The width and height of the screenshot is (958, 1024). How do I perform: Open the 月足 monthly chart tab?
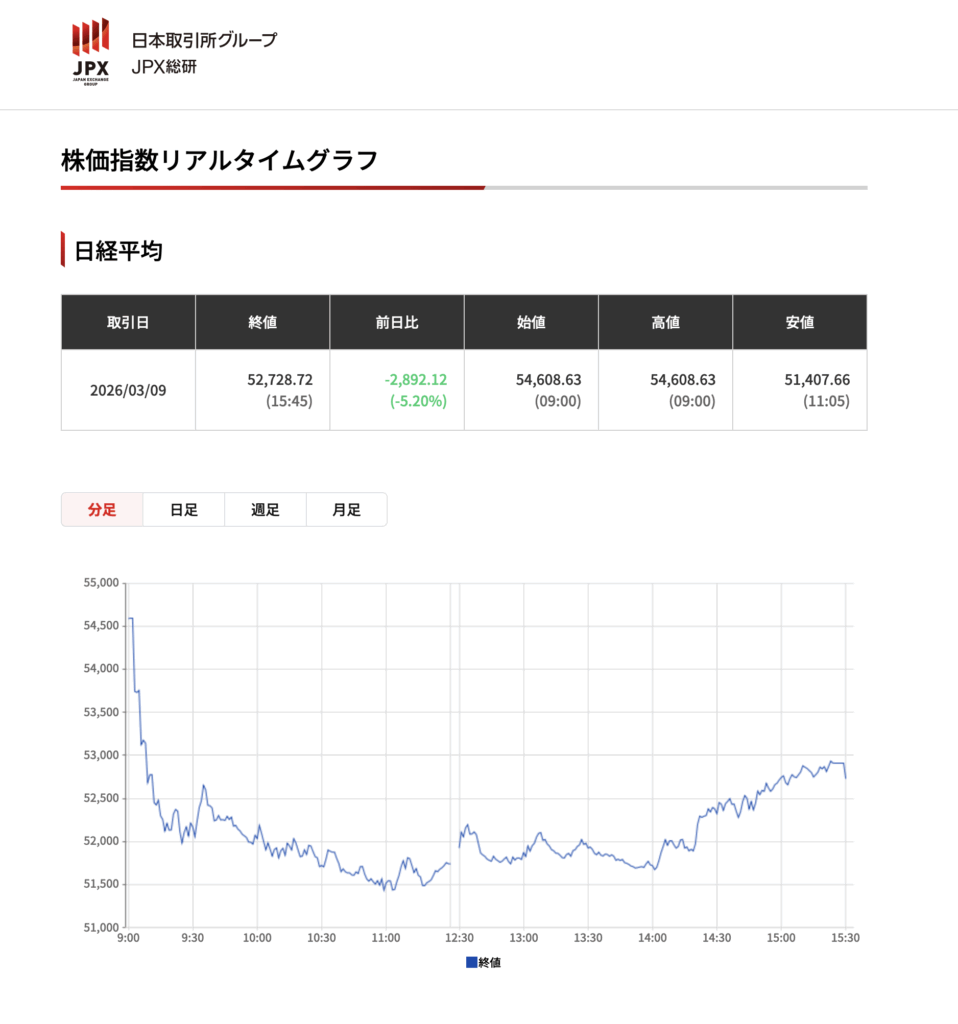346,510
